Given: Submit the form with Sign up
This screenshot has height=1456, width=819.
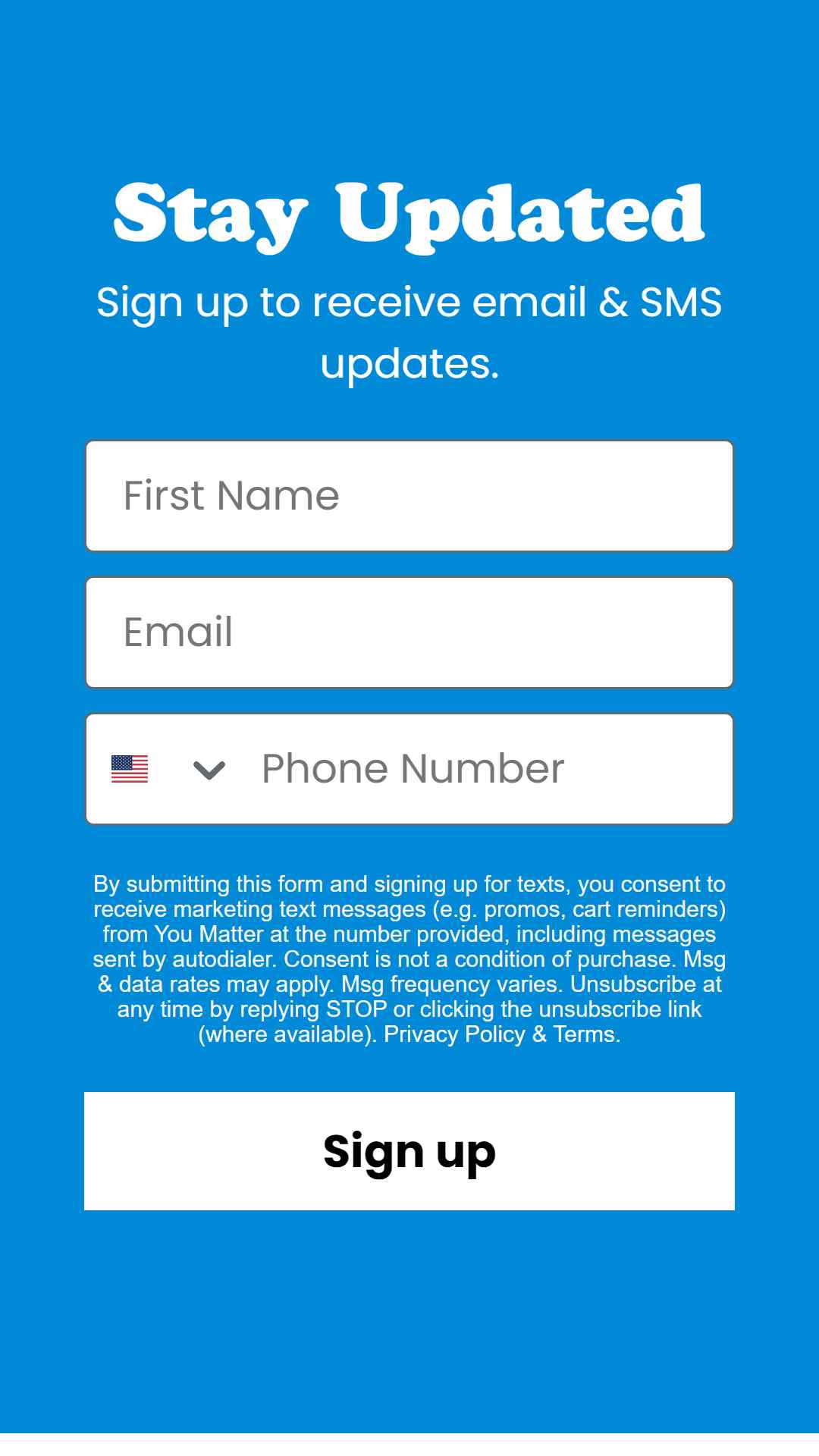Looking at the screenshot, I should tap(409, 1151).
